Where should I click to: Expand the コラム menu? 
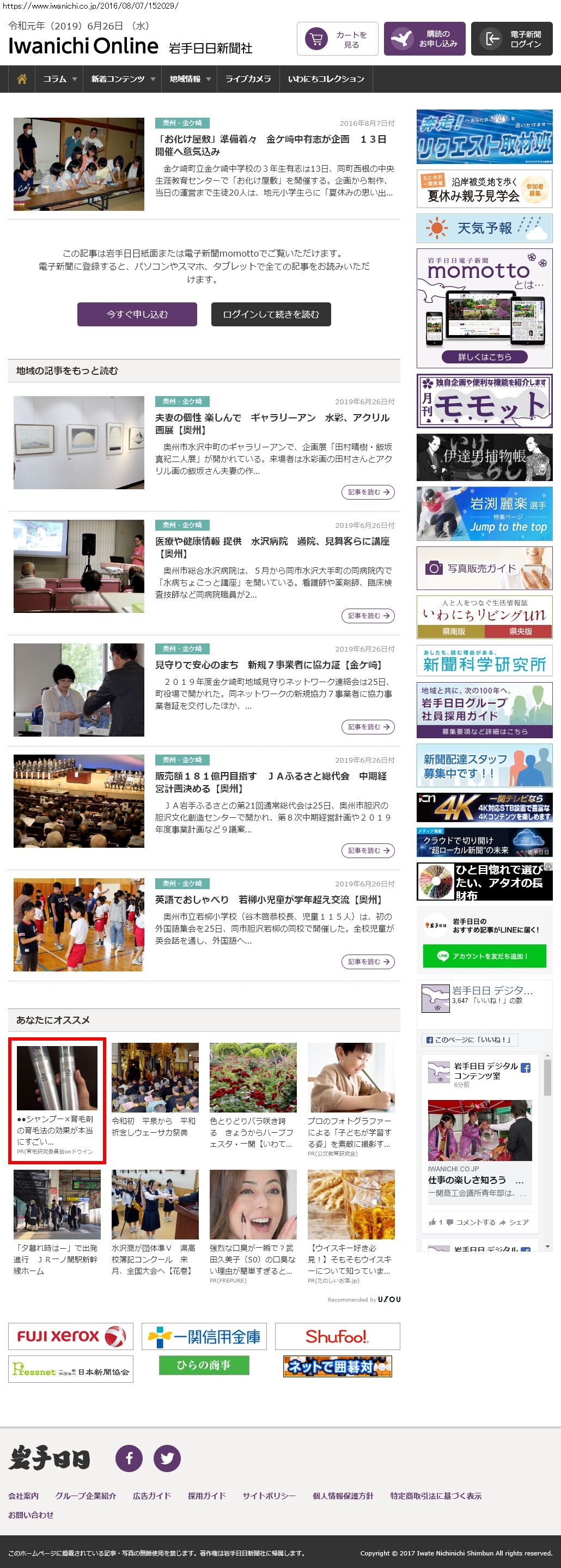(x=59, y=79)
